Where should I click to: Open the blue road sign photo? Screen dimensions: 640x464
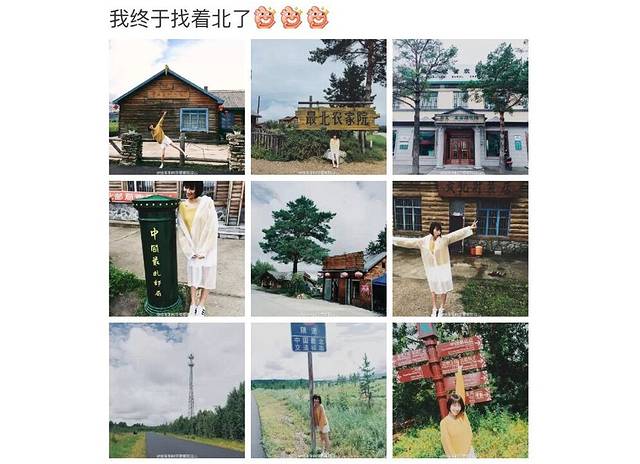318,390
